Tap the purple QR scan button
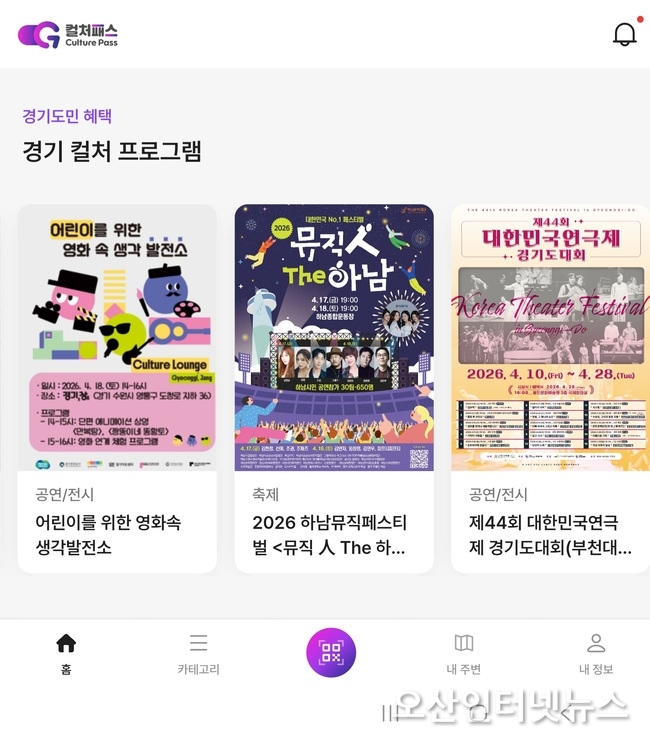This screenshot has height=739, width=650. point(331,652)
